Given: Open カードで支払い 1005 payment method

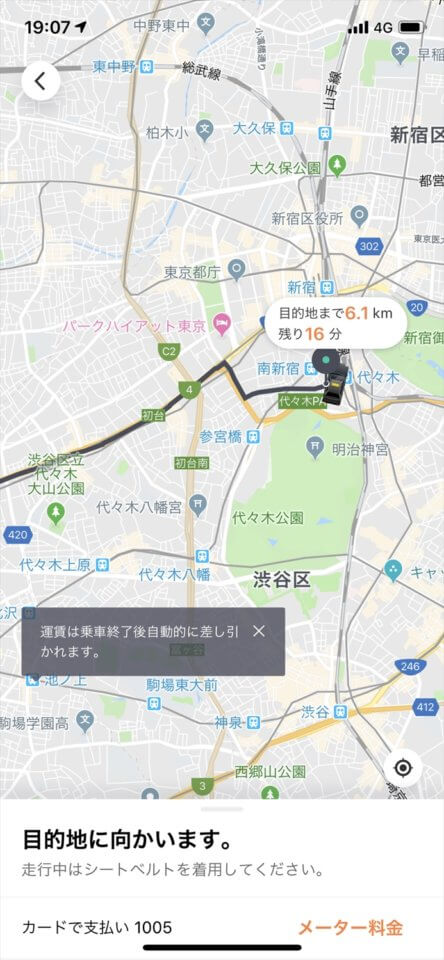Looking at the screenshot, I should click(97, 928).
